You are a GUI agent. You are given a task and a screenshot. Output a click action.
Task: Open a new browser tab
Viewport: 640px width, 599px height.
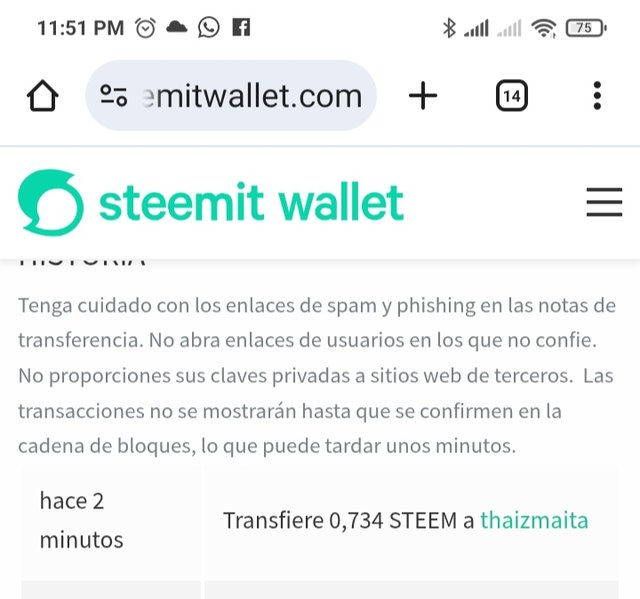[423, 96]
